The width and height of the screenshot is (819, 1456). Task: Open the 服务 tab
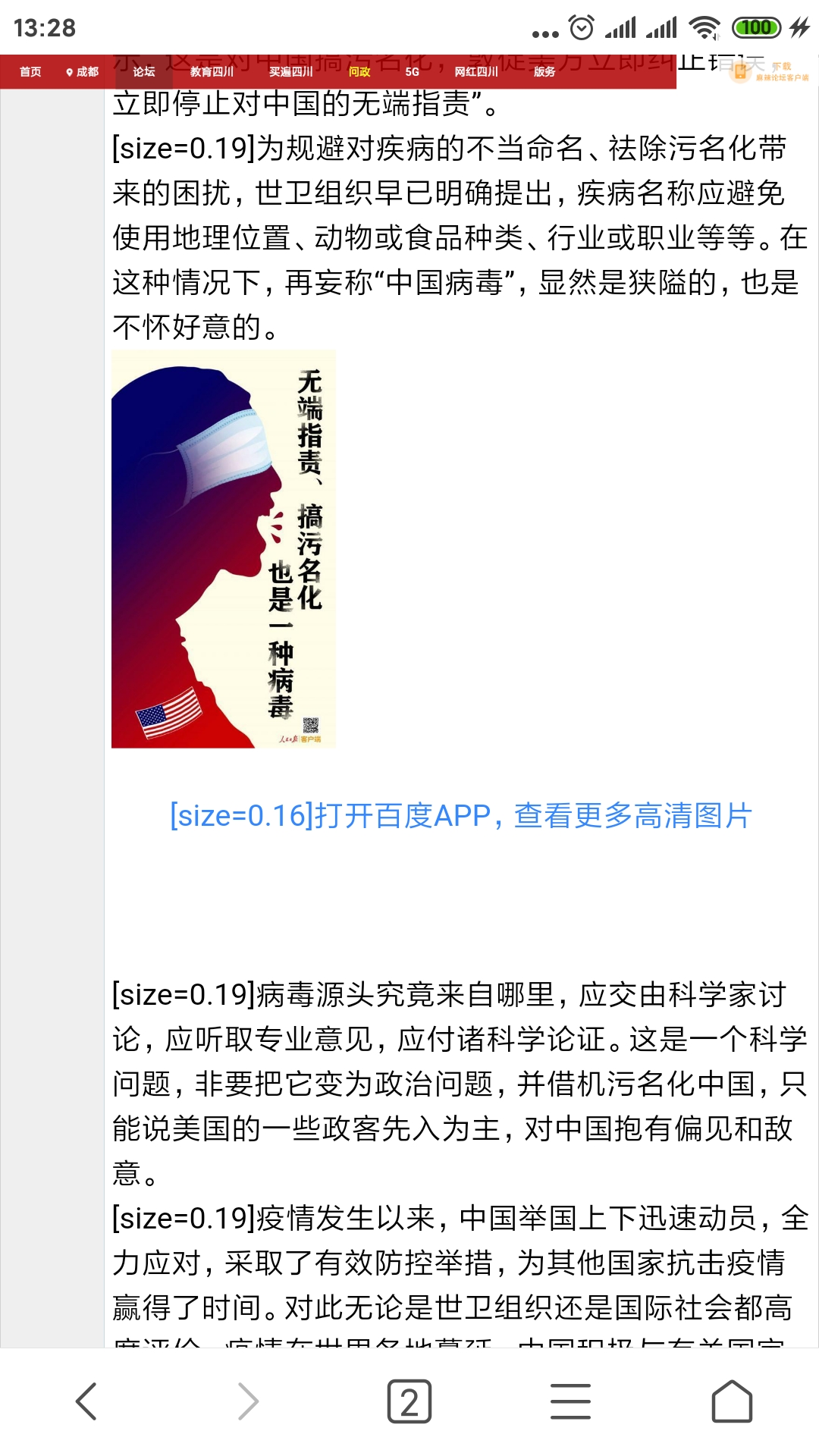click(x=544, y=72)
